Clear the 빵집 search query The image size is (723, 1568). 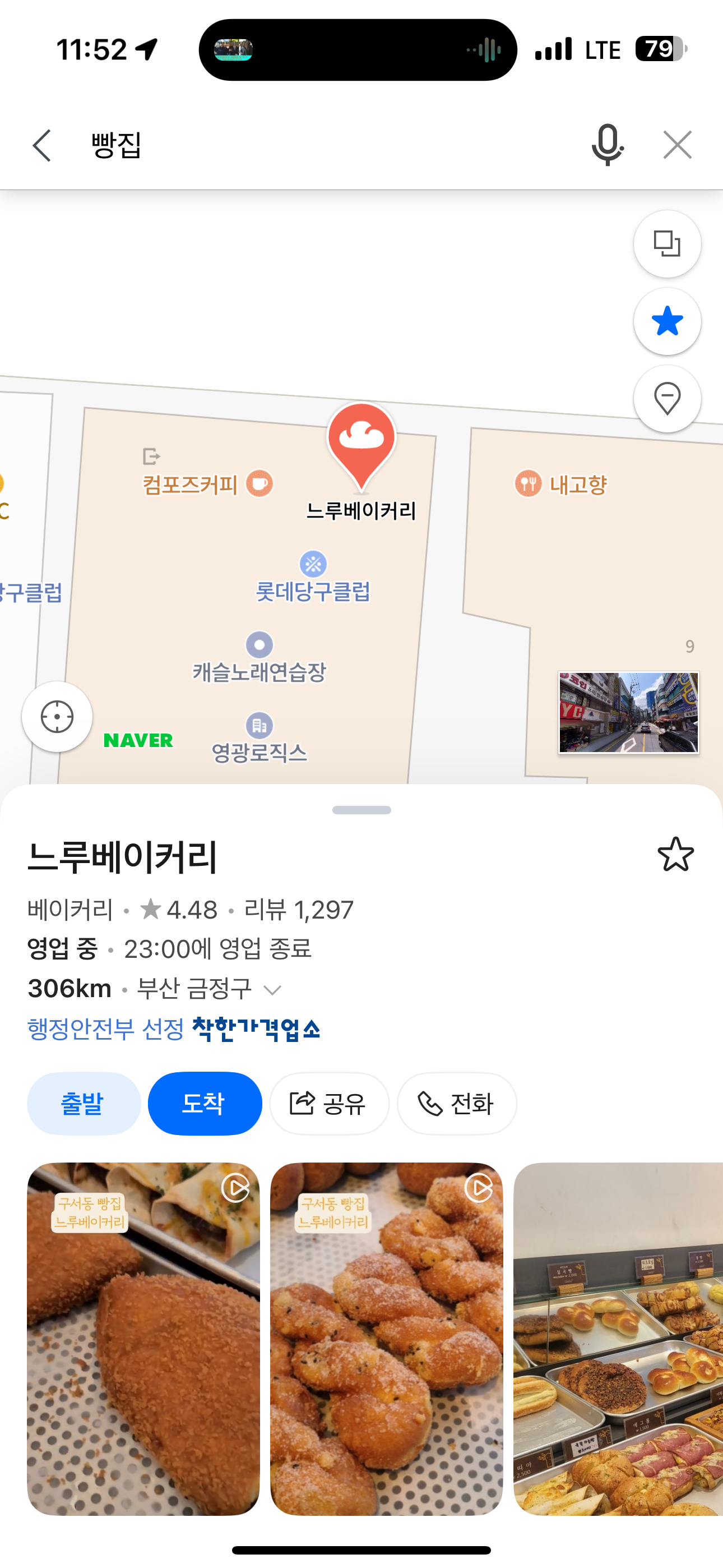click(x=676, y=145)
